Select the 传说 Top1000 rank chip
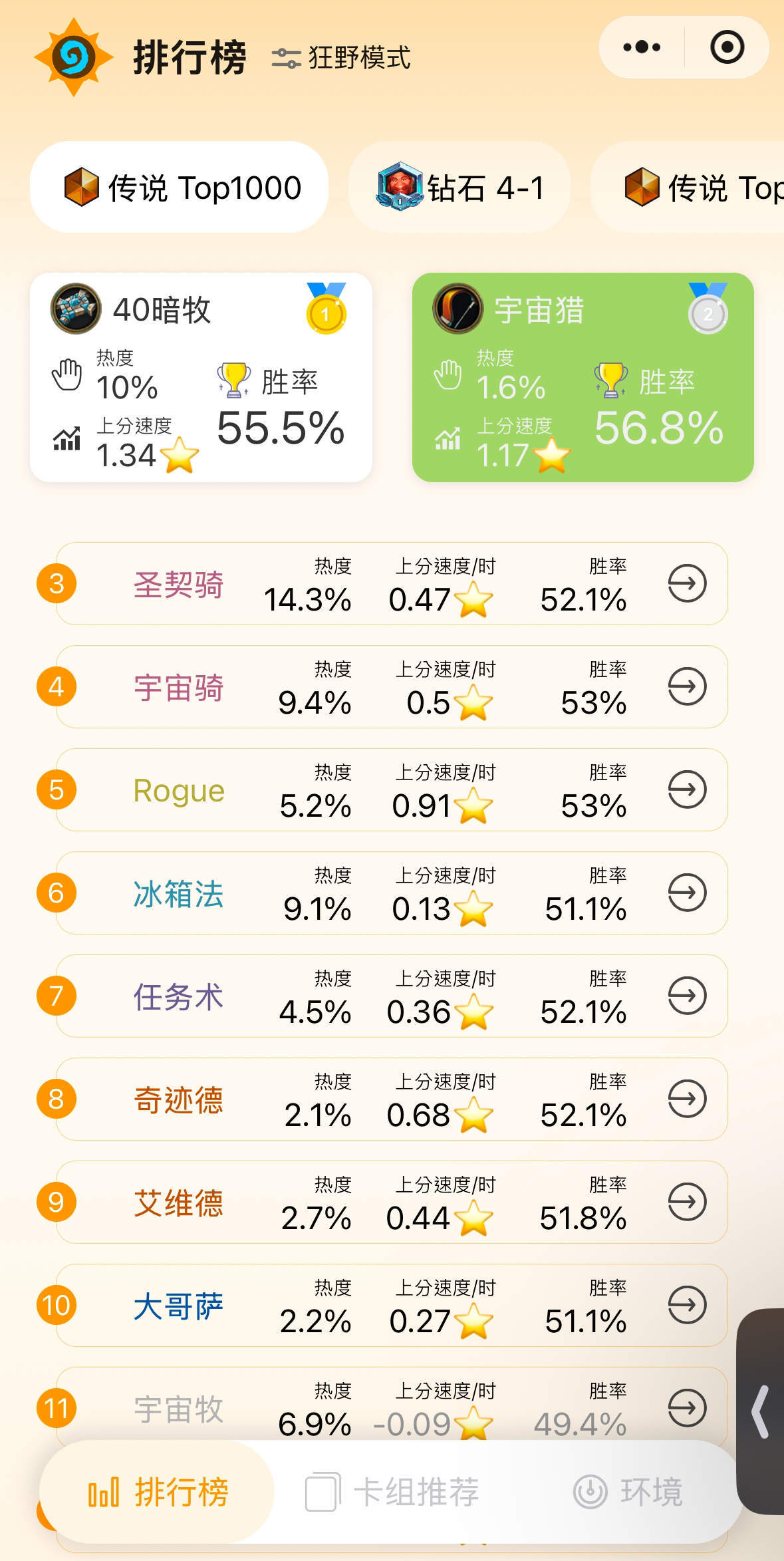The image size is (784, 1561). pyautogui.click(x=180, y=188)
